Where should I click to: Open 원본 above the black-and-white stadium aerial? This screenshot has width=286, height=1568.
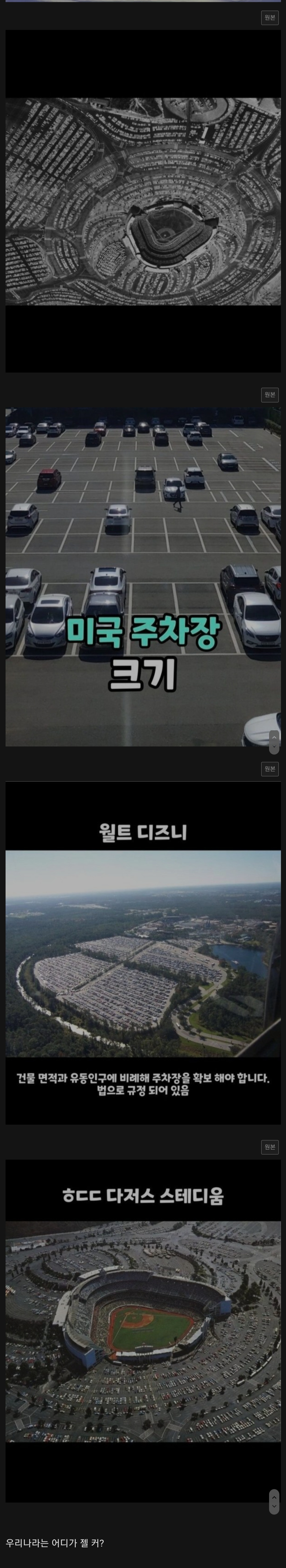click(270, 18)
